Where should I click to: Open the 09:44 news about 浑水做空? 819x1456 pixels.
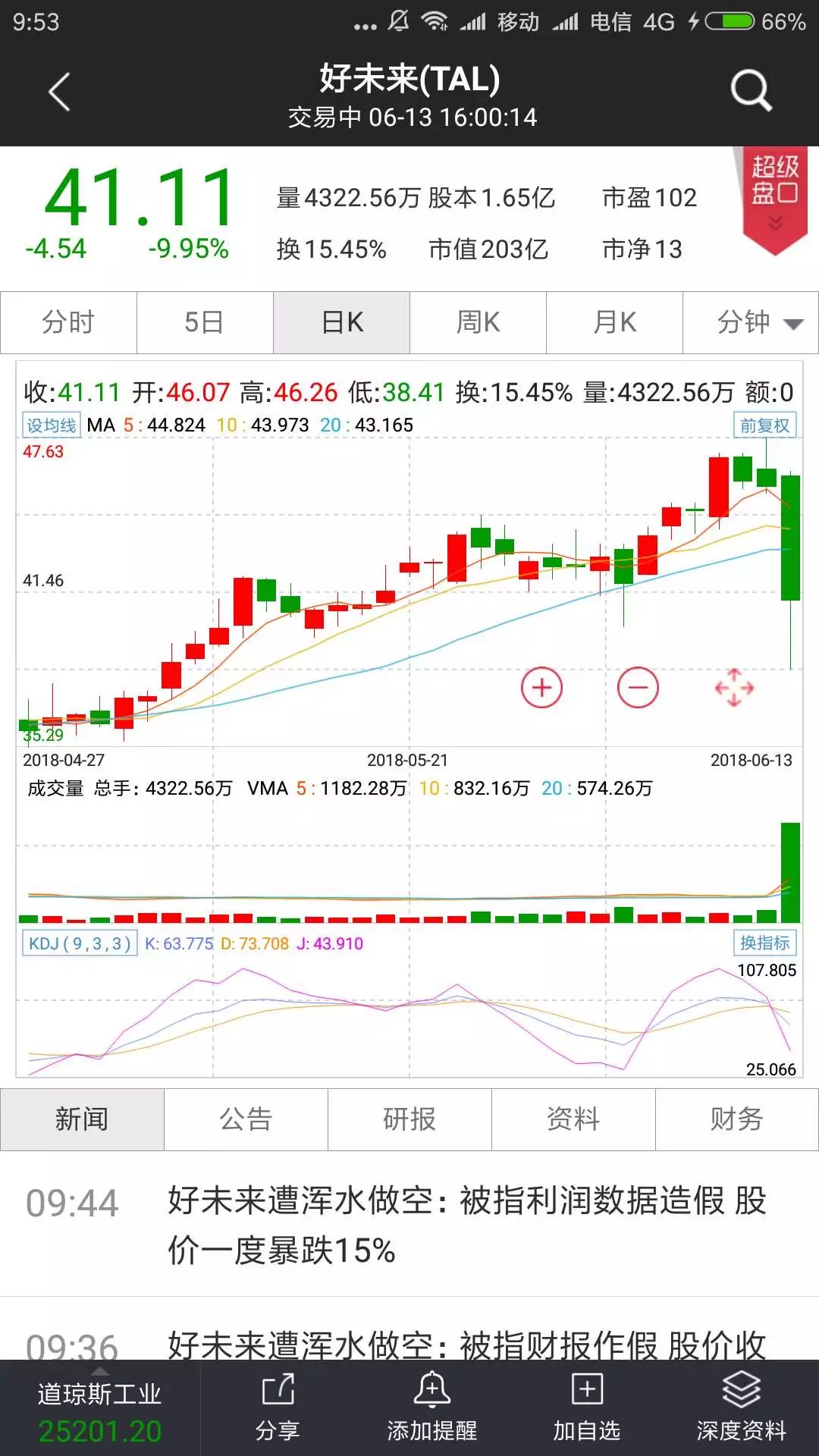[x=466, y=1225]
